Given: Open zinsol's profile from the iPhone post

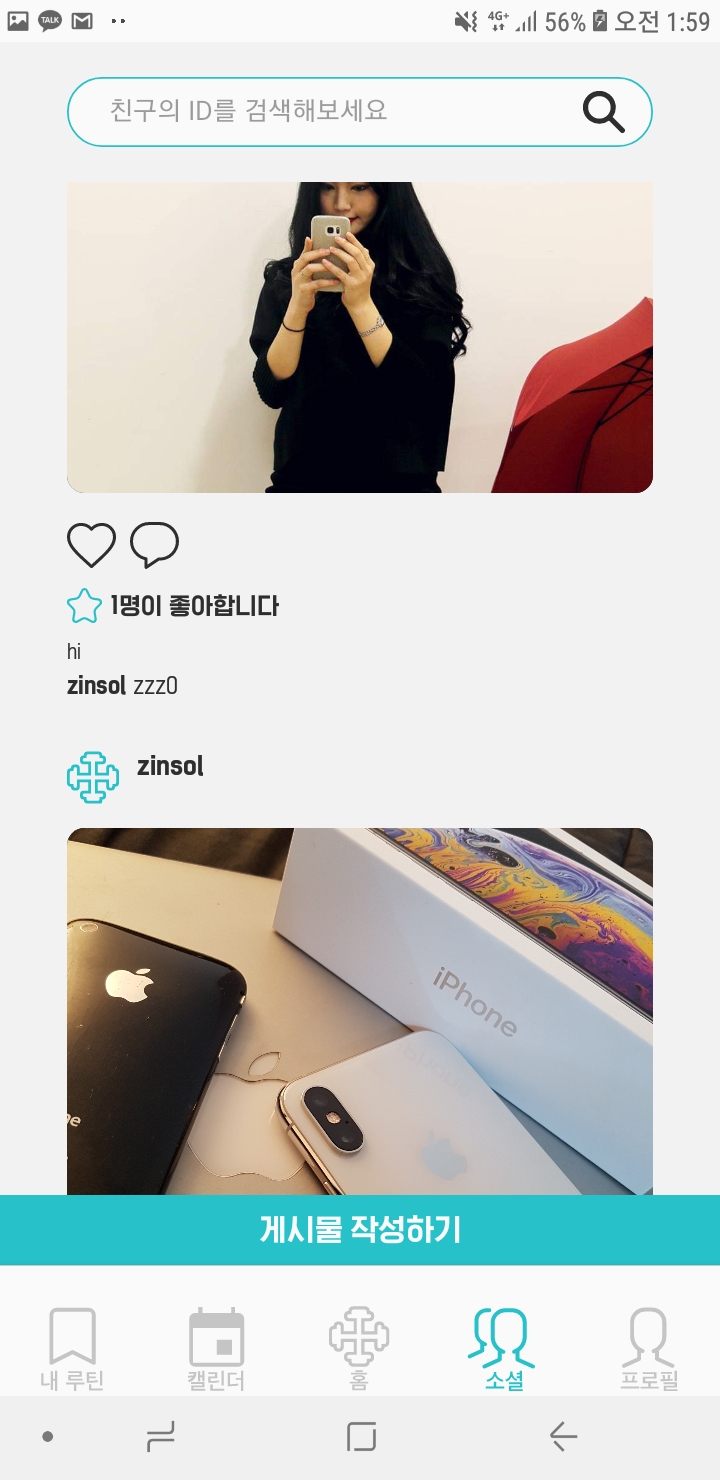Looking at the screenshot, I should (x=170, y=767).
